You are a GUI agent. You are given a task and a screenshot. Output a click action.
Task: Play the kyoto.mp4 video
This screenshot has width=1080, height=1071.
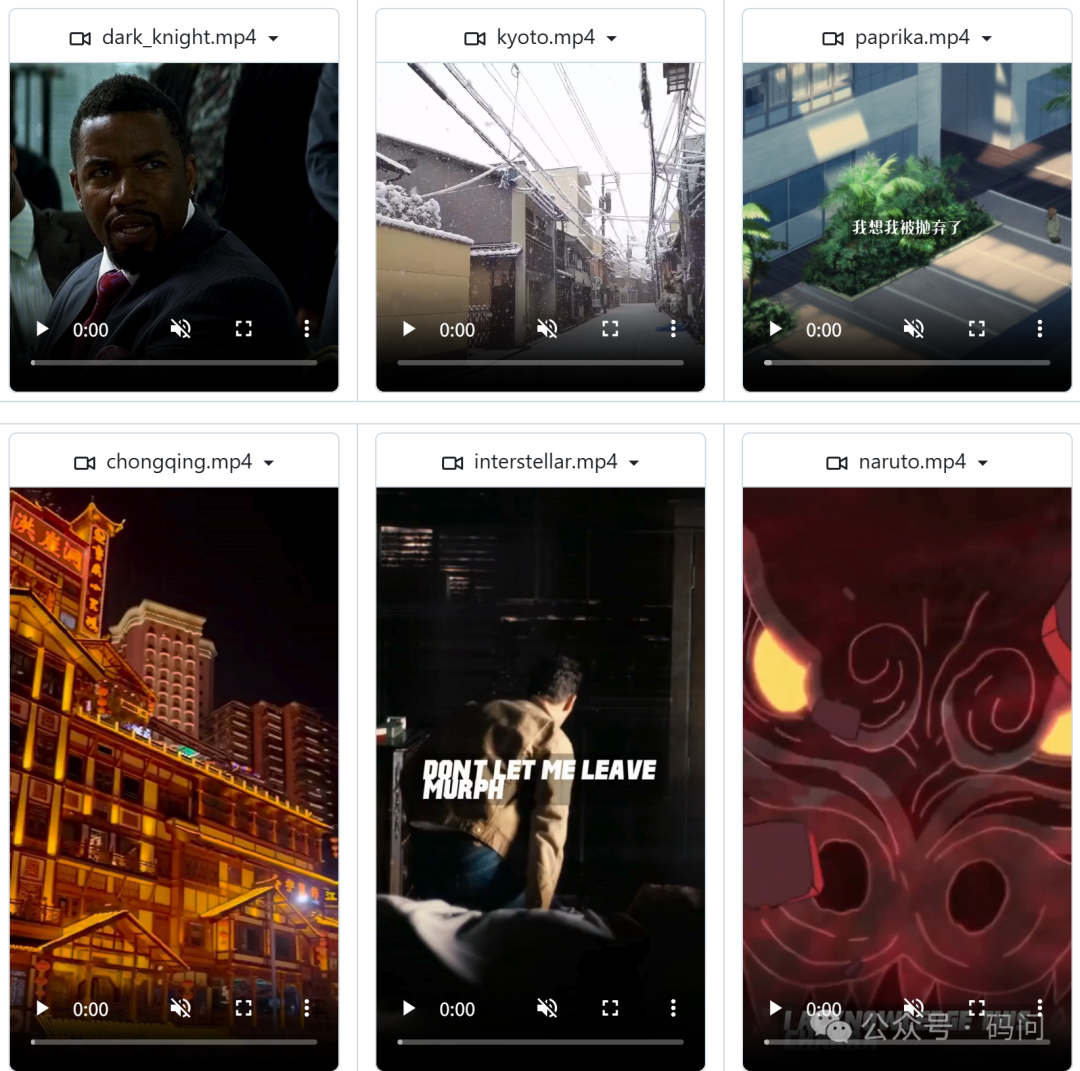pos(408,329)
